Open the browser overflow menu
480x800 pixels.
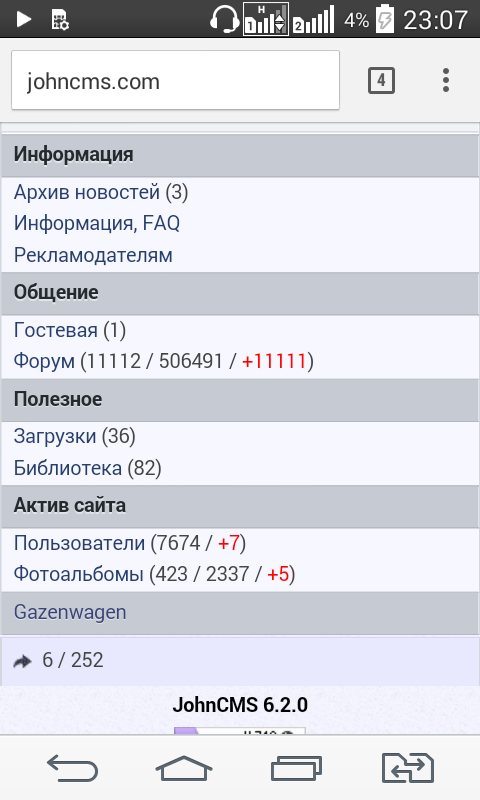pos(446,80)
